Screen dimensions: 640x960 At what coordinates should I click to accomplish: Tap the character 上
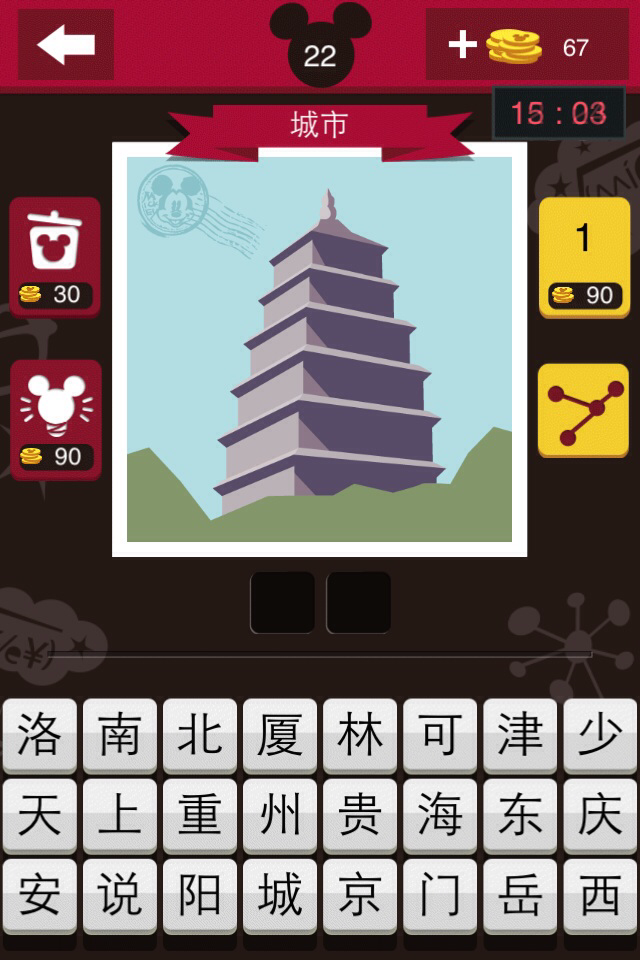click(x=120, y=816)
